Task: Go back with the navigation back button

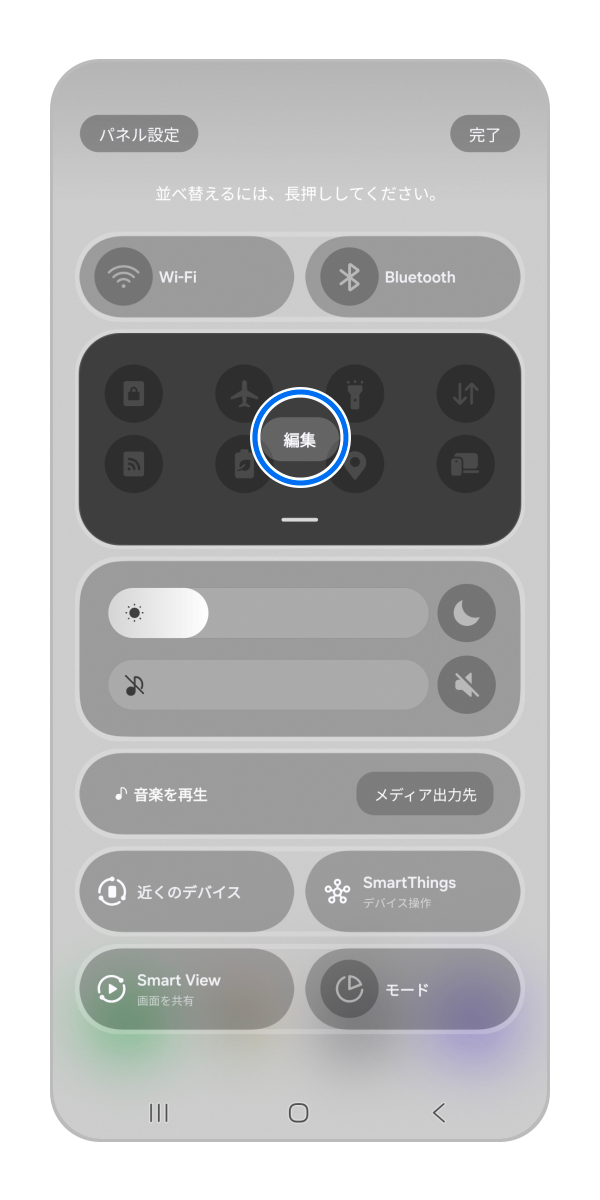Action: pos(438,1112)
